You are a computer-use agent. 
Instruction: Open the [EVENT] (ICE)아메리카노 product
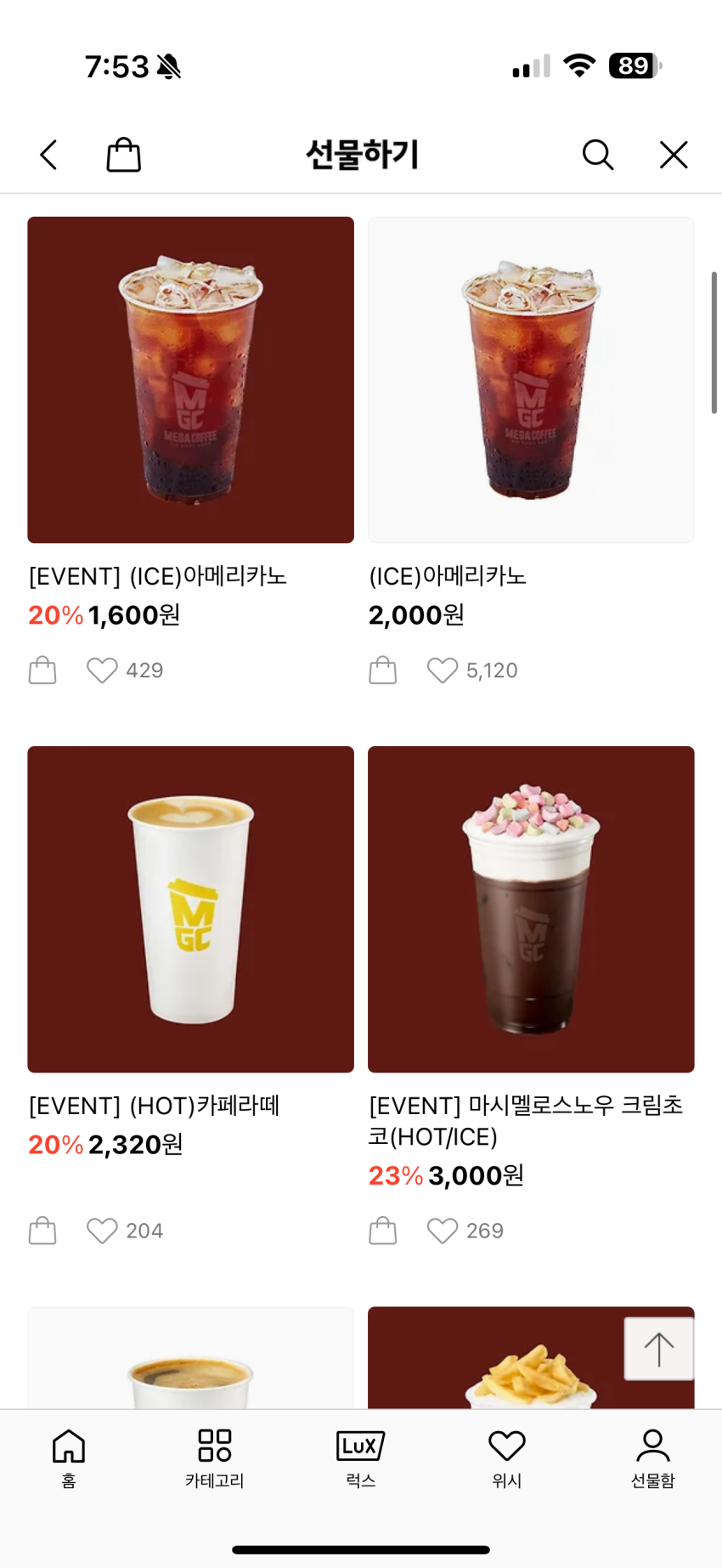[190, 380]
